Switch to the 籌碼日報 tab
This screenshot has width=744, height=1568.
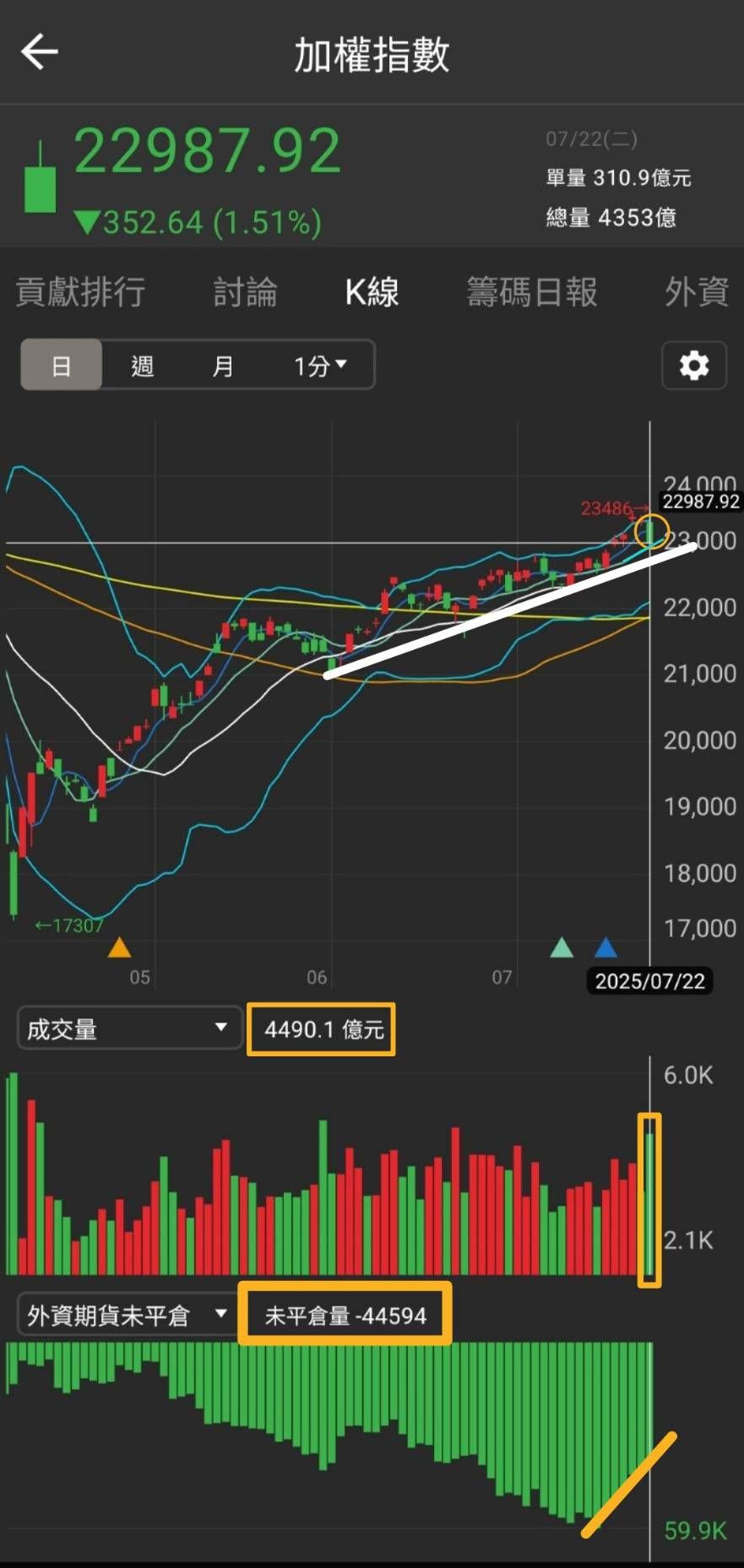532,292
